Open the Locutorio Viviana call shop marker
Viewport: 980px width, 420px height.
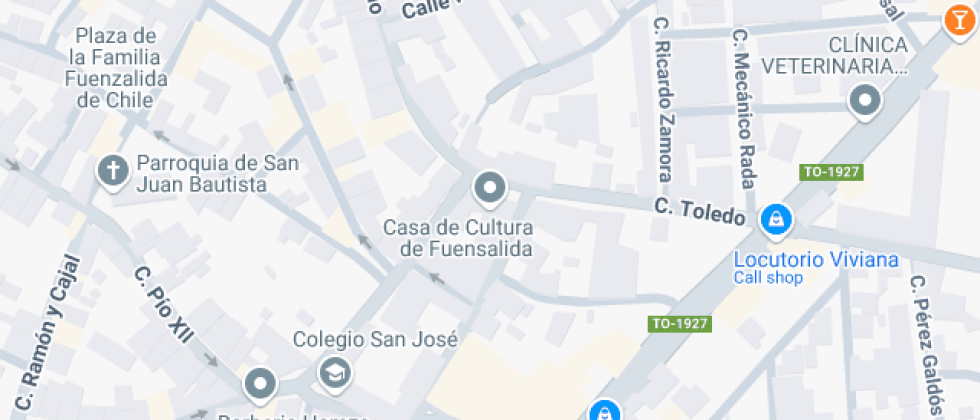[x=775, y=219]
